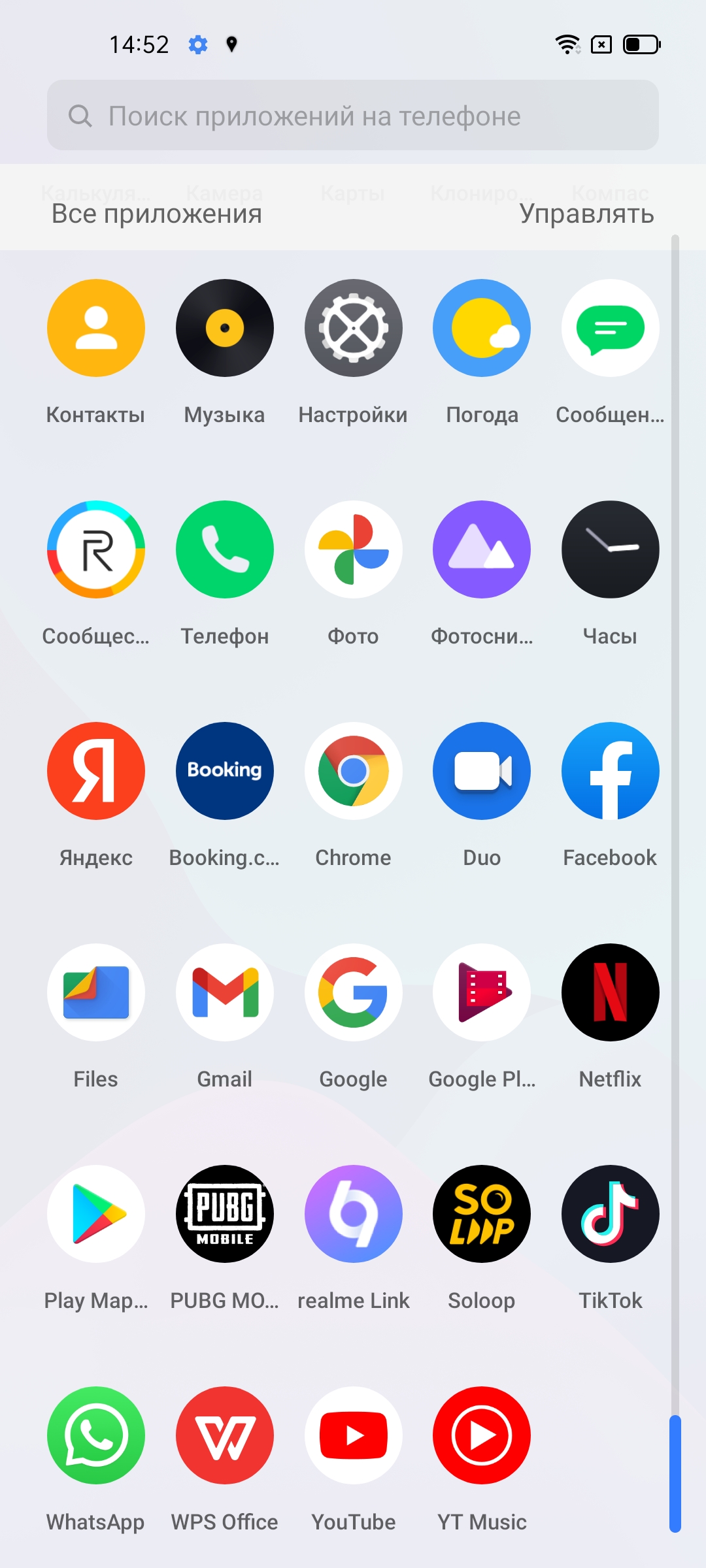Open the Управлять option
706x1568 pixels.
tap(586, 214)
